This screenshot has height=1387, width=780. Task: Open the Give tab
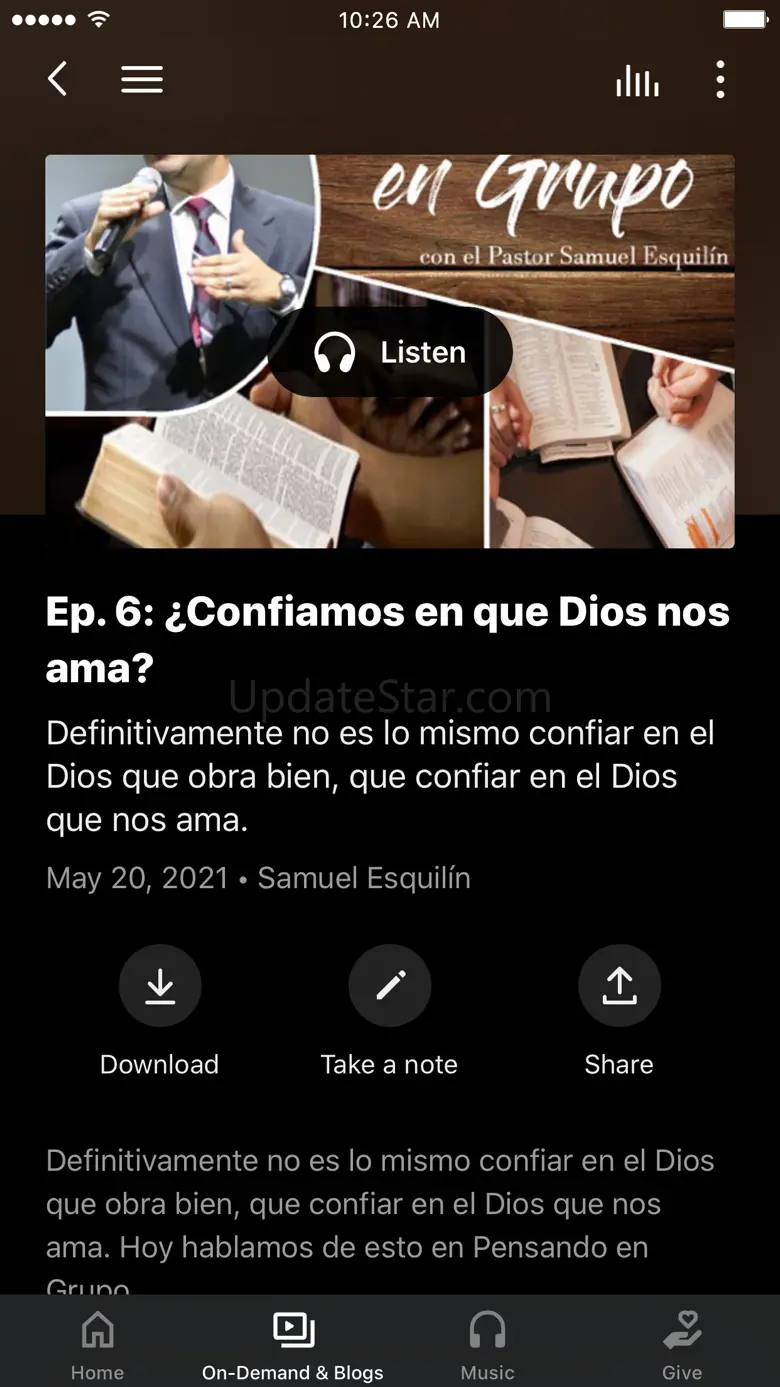pos(682,1344)
